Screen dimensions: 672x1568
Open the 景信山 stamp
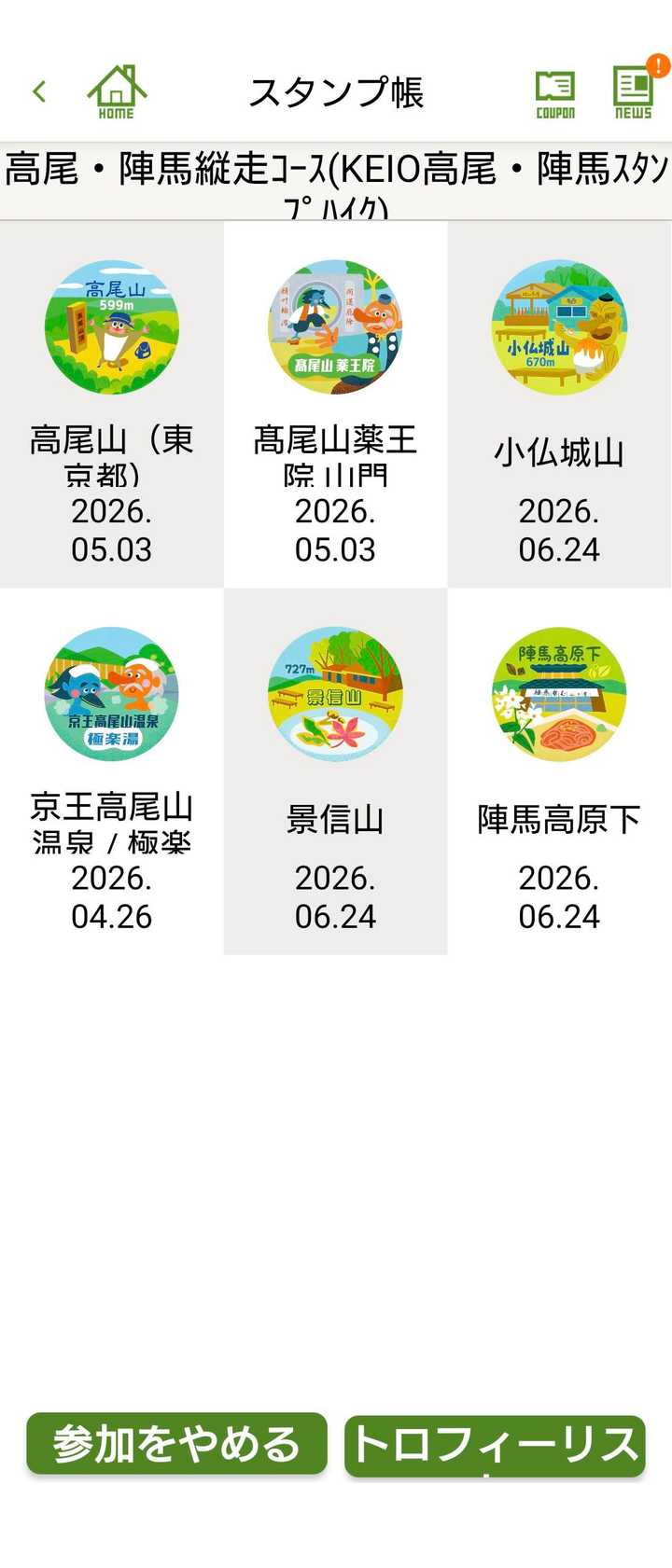tap(336, 771)
